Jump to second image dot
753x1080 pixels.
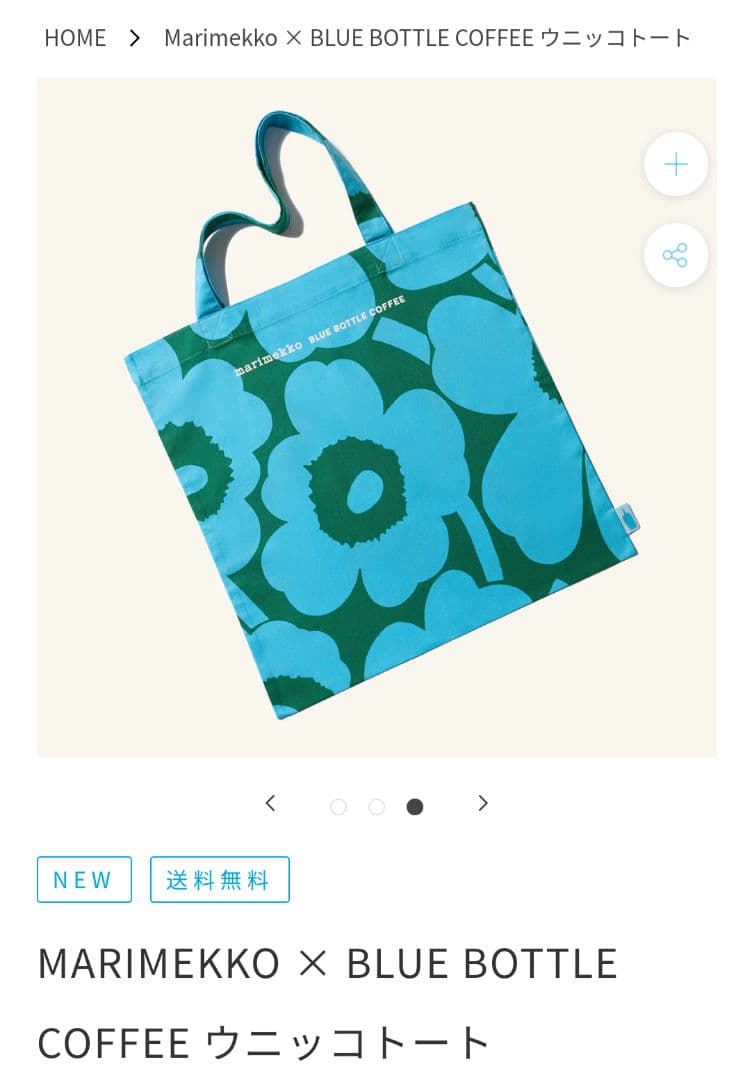click(376, 806)
